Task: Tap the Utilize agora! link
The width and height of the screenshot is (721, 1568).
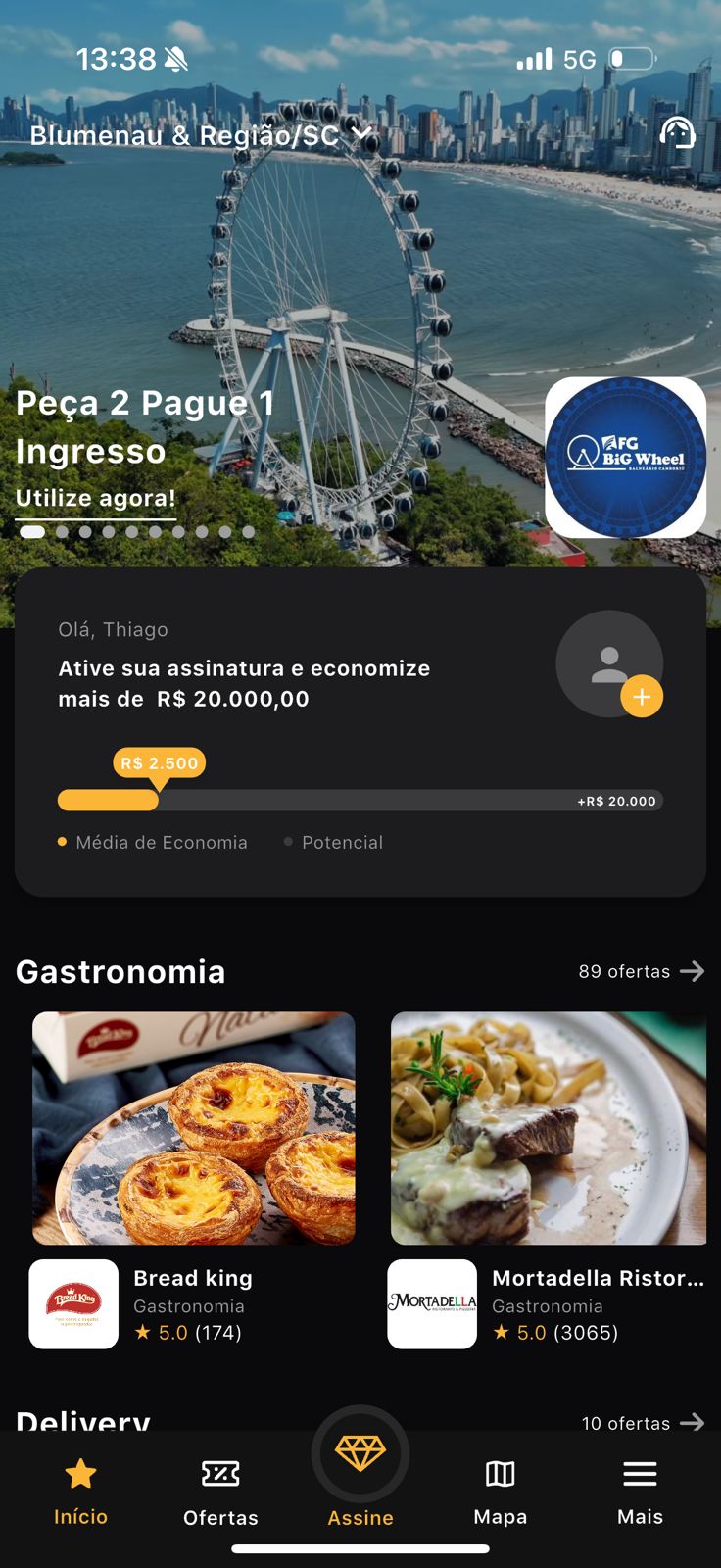Action: point(94,498)
